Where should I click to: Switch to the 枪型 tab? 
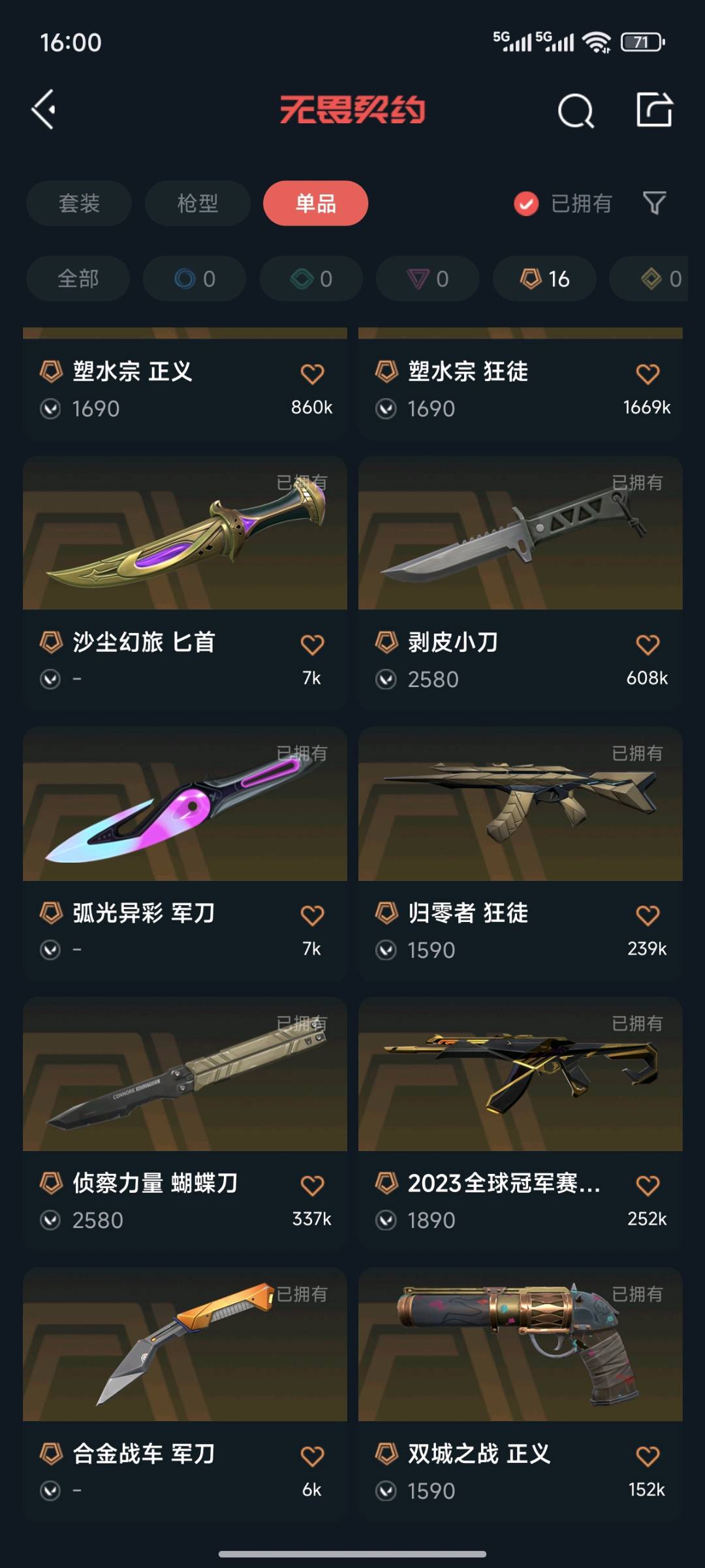(198, 204)
